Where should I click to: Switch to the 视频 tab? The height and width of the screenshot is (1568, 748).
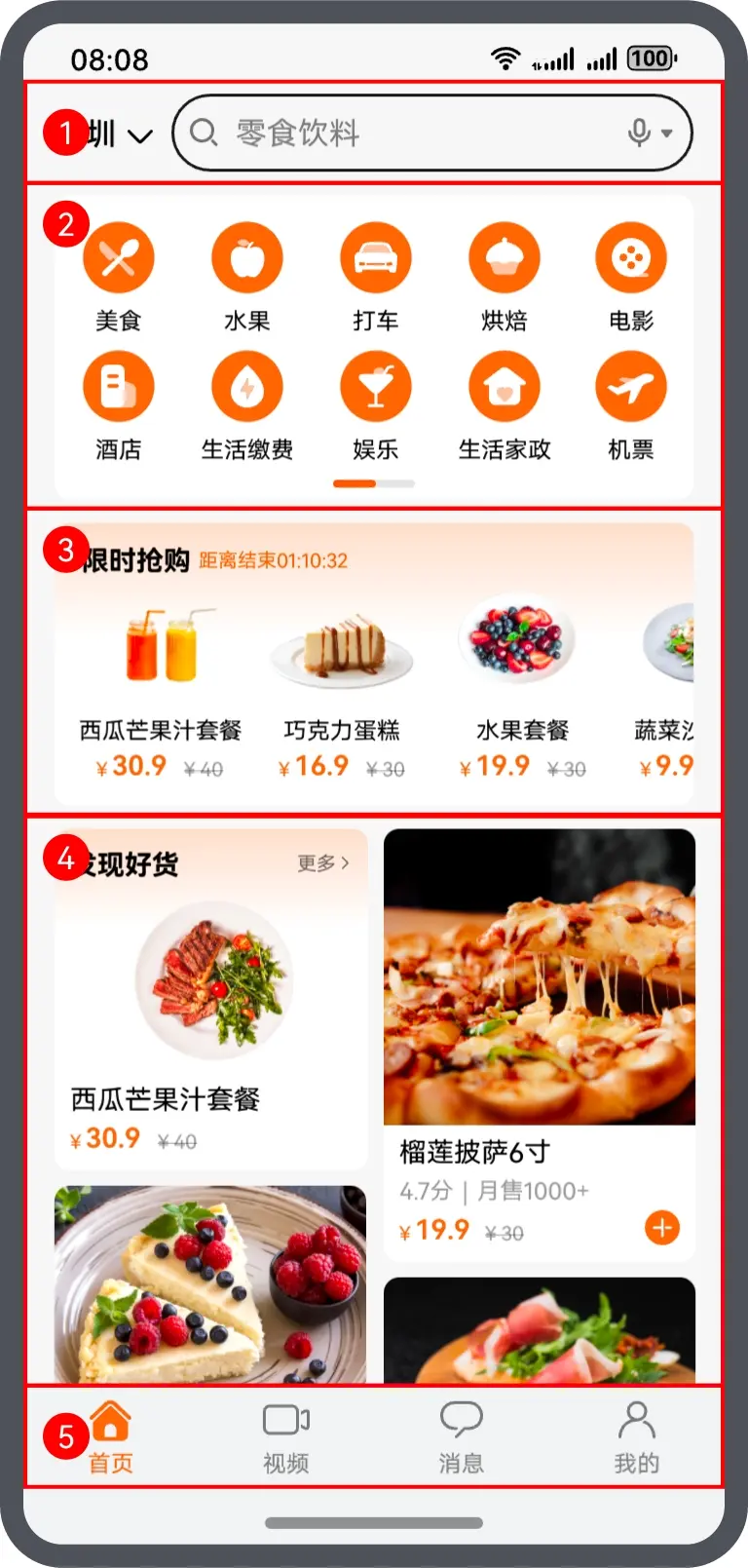(286, 1436)
